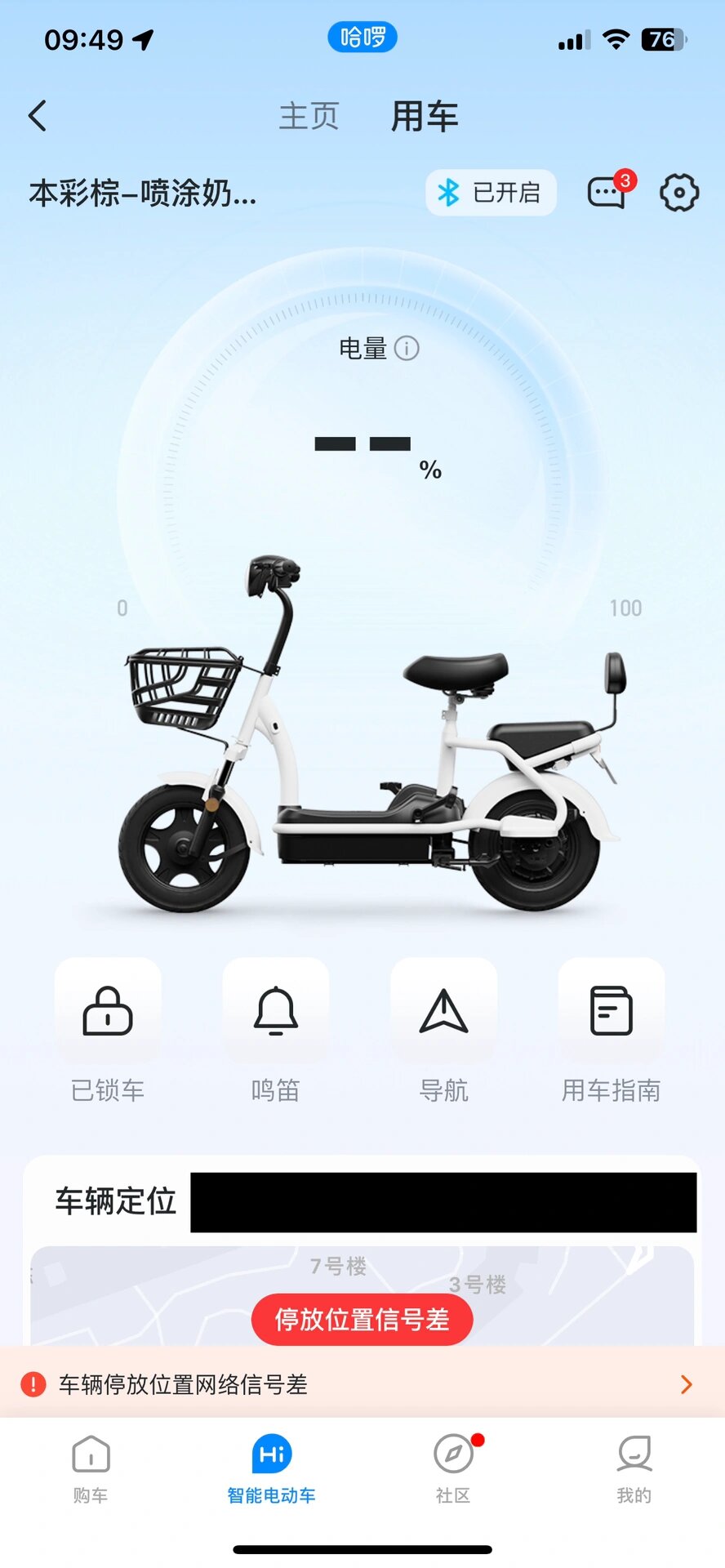Start navigation using the 导航 icon
Image resolution: width=725 pixels, height=1568 pixels.
[443, 1009]
